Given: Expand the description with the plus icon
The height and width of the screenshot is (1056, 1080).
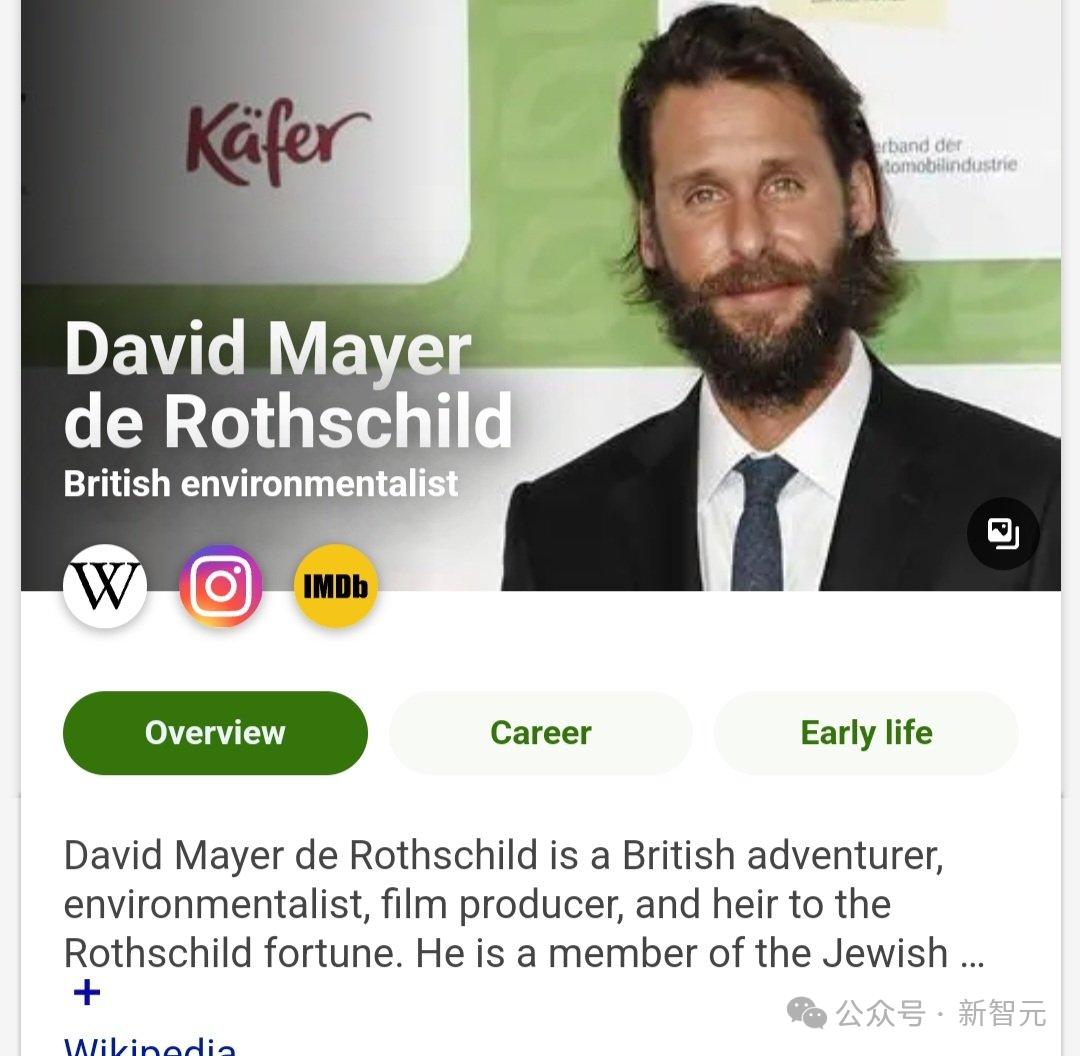Looking at the screenshot, I should (x=87, y=993).
